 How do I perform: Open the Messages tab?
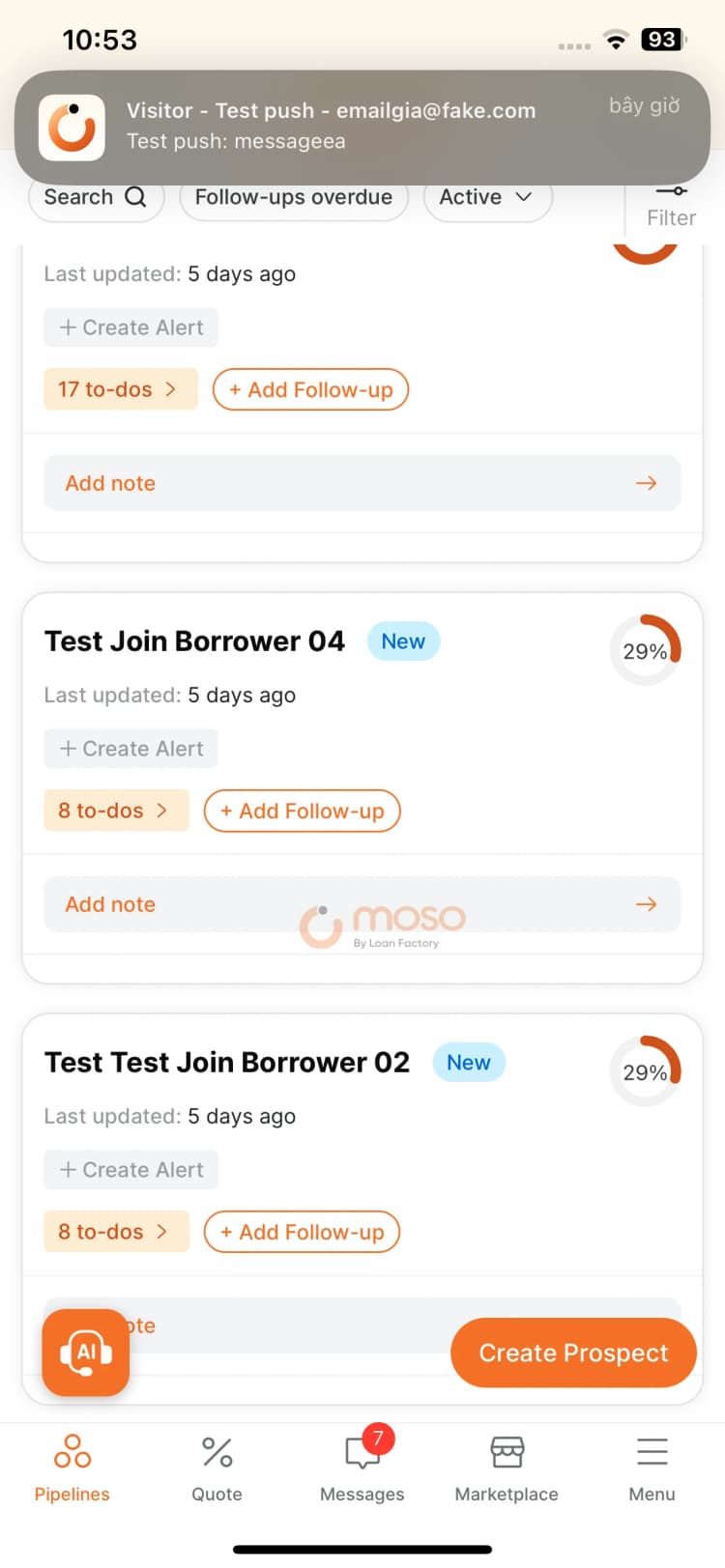click(362, 1468)
